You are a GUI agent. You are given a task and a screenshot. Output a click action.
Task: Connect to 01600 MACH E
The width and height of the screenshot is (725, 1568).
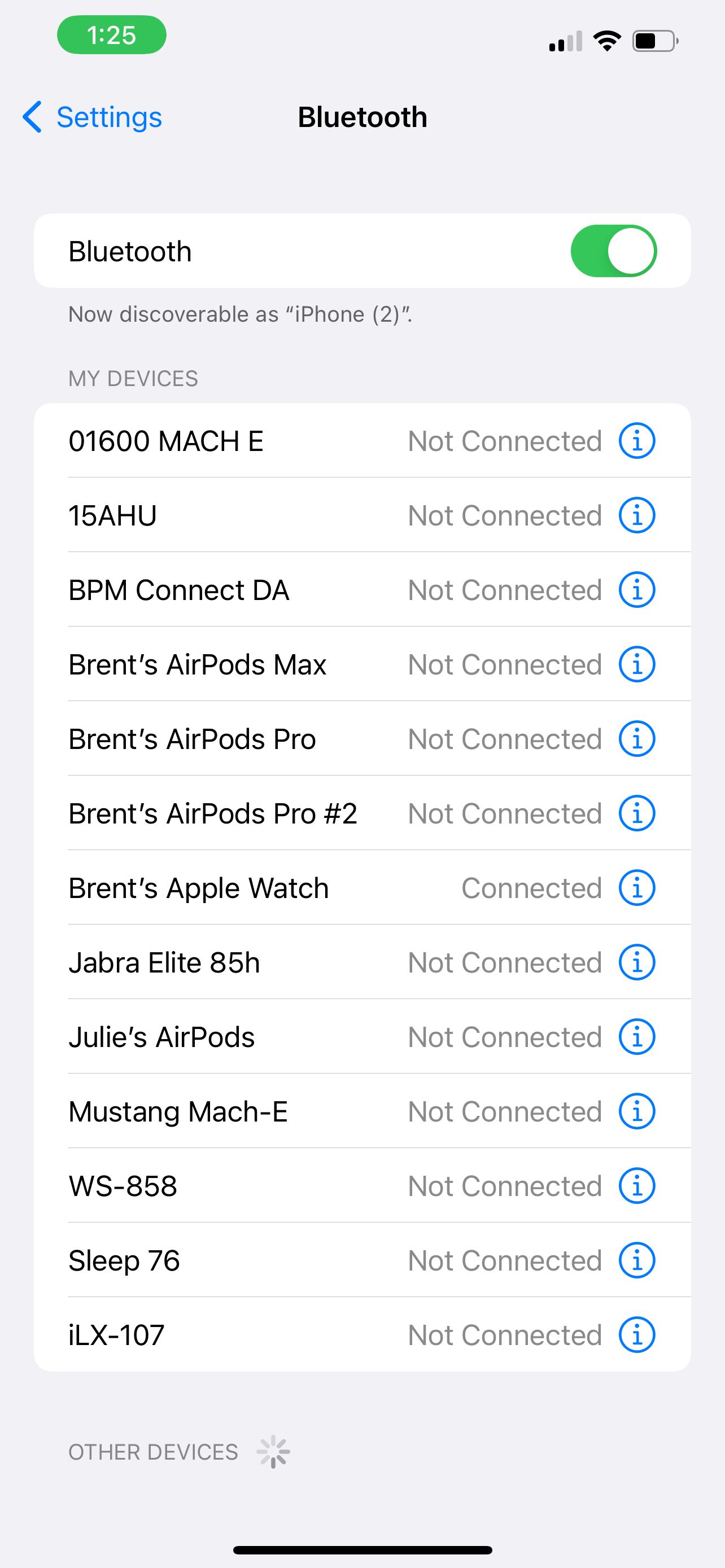pyautogui.click(x=165, y=441)
